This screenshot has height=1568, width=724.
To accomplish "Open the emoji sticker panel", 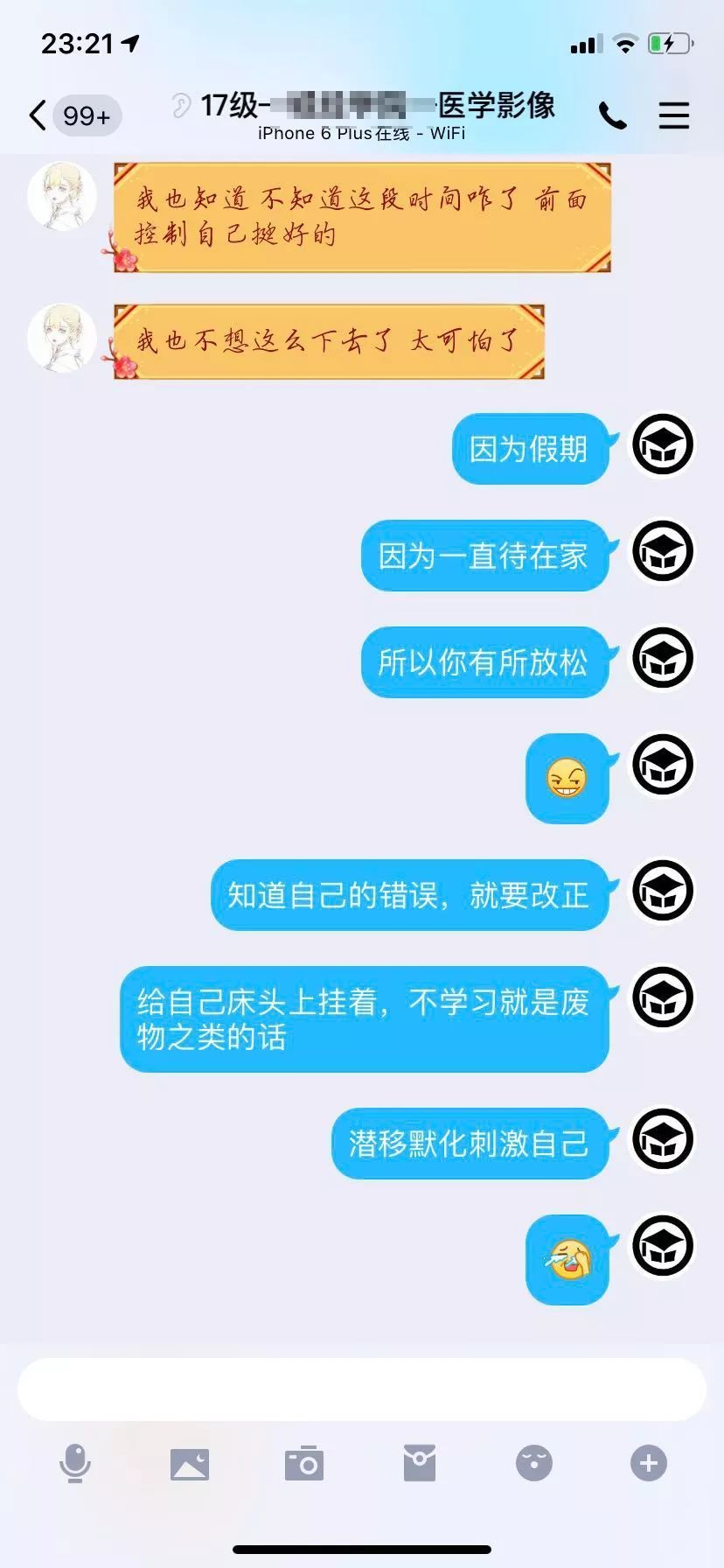I will coord(534,1463).
